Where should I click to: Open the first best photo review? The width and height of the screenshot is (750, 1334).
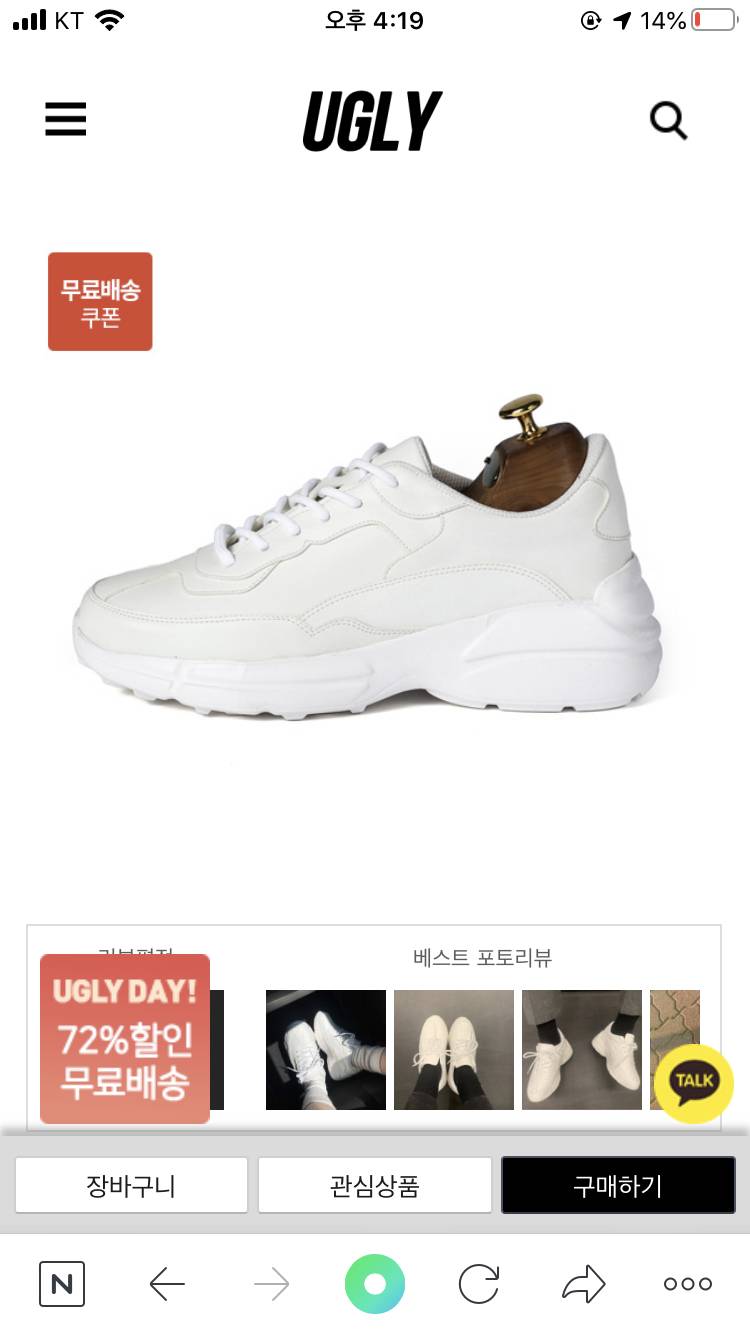[326, 1050]
